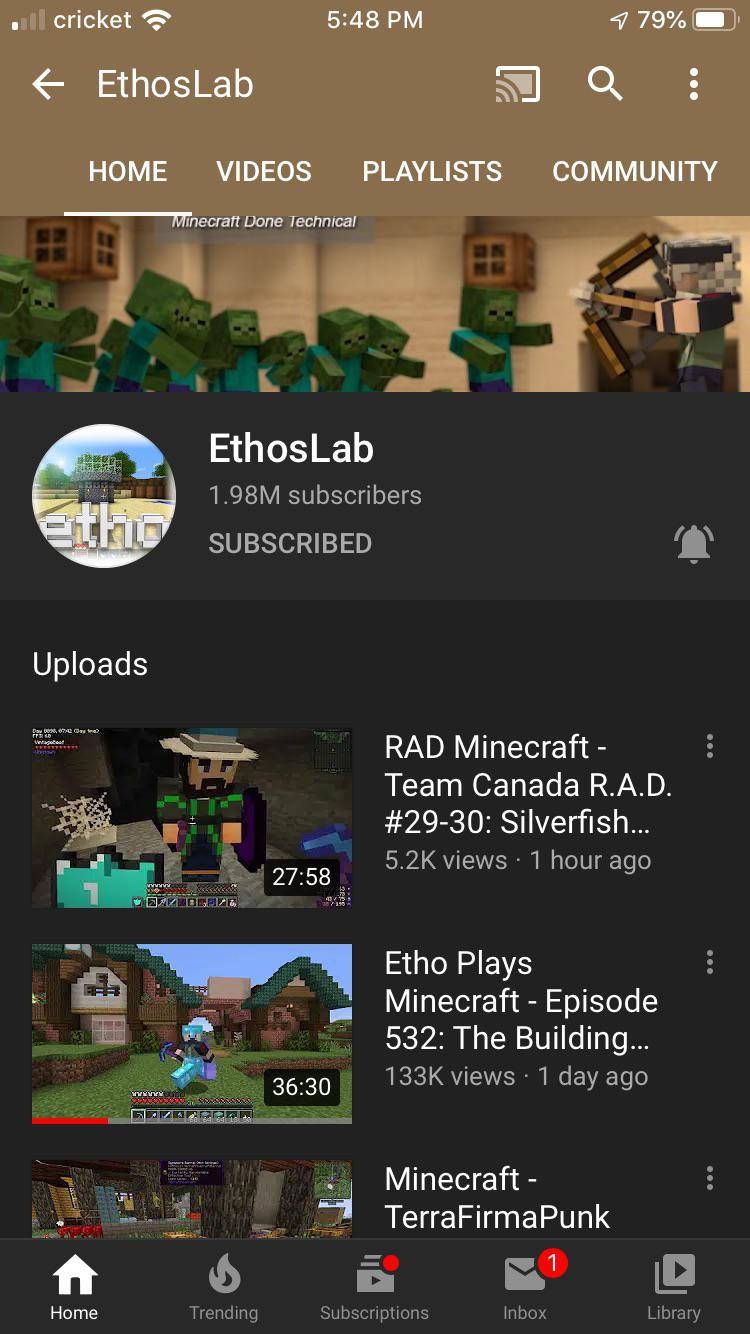The image size is (750, 1334).
Task: Tap the Cast icon to stream to TV
Action: click(x=516, y=84)
